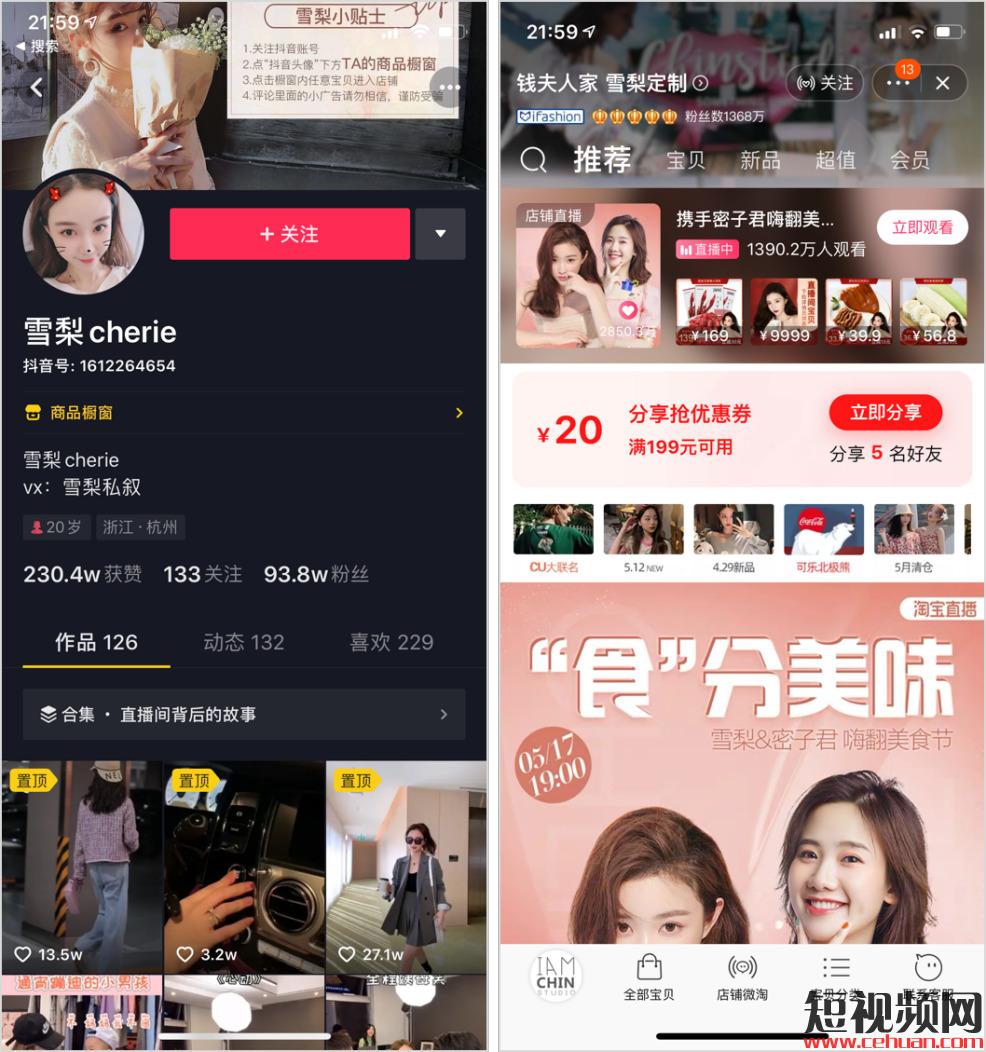Switch to the 喜欢 229 tab
The width and height of the screenshot is (986, 1052).
tap(391, 642)
